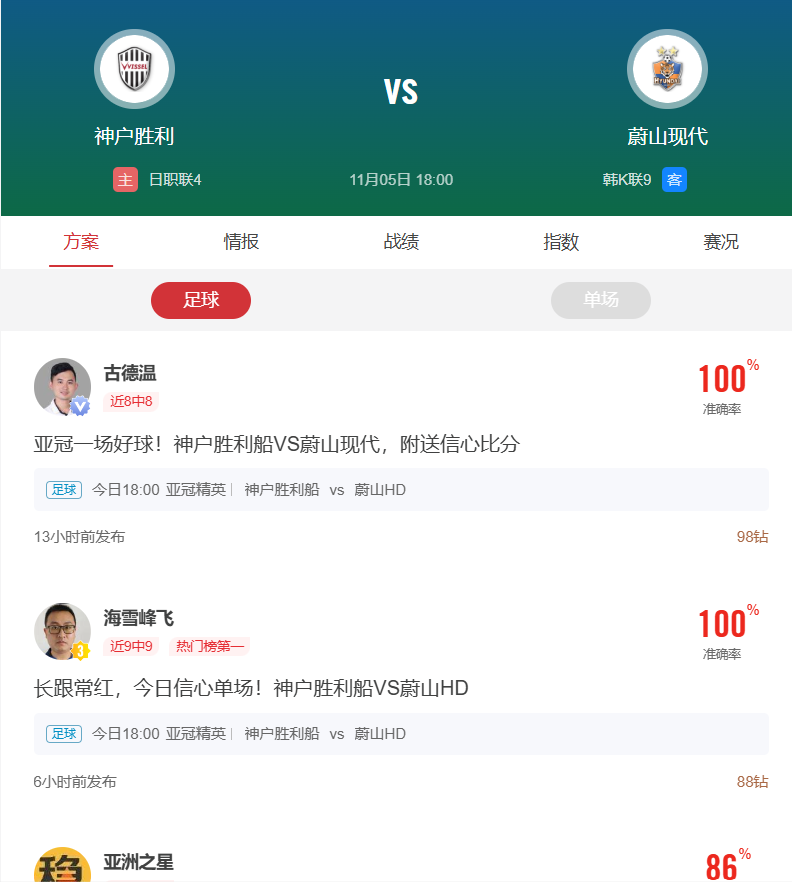Switch to the 单场 filter

[x=601, y=300]
